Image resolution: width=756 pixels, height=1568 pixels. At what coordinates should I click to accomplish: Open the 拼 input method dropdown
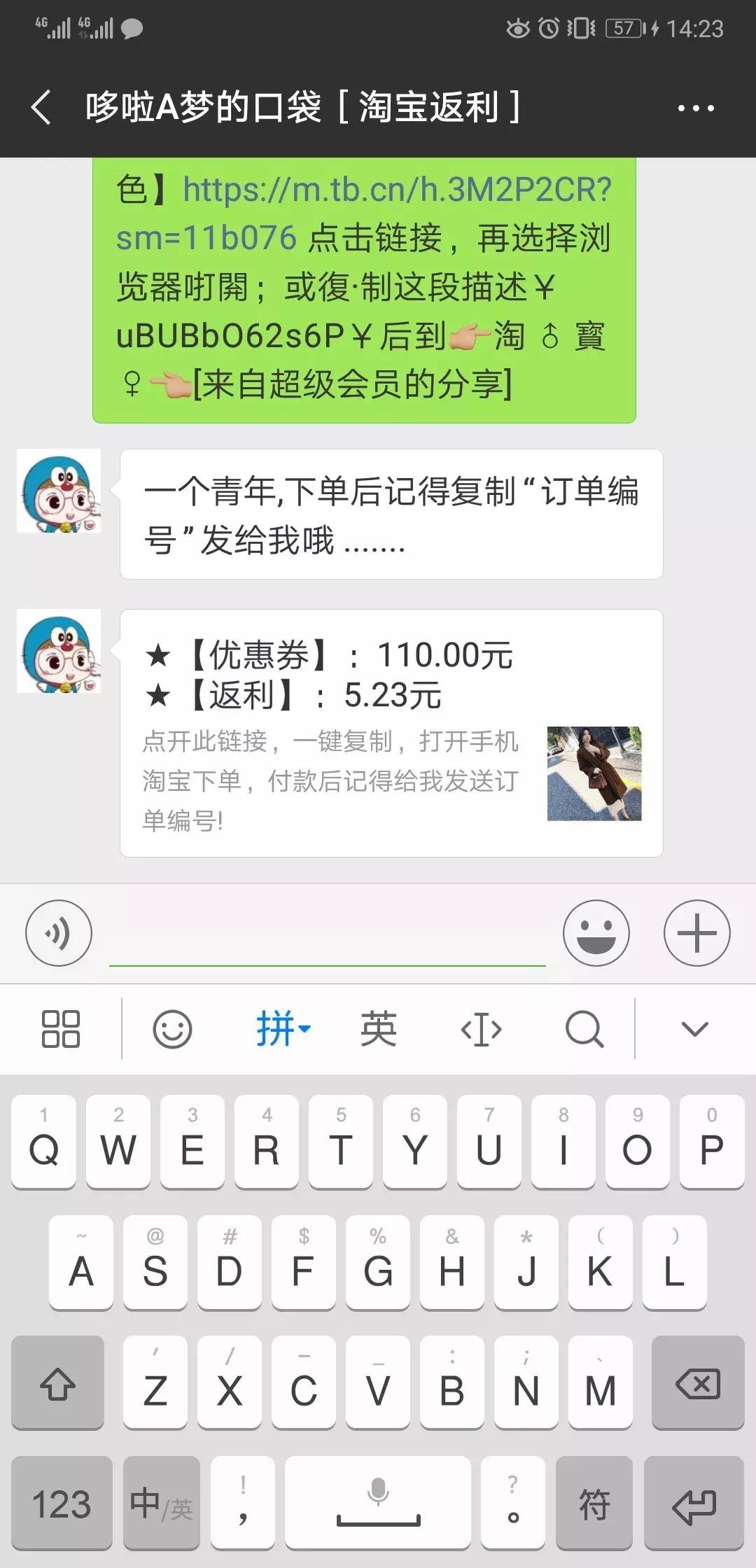(283, 1028)
